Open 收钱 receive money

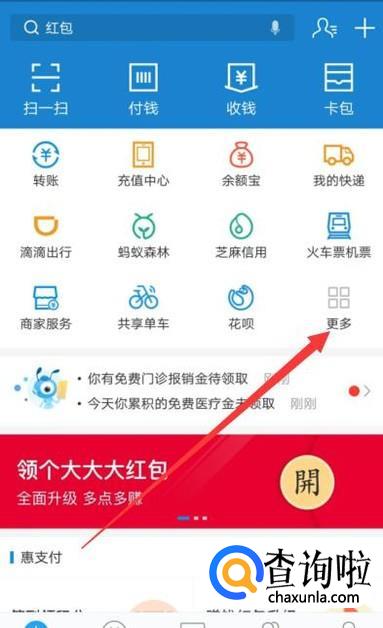coord(241,90)
